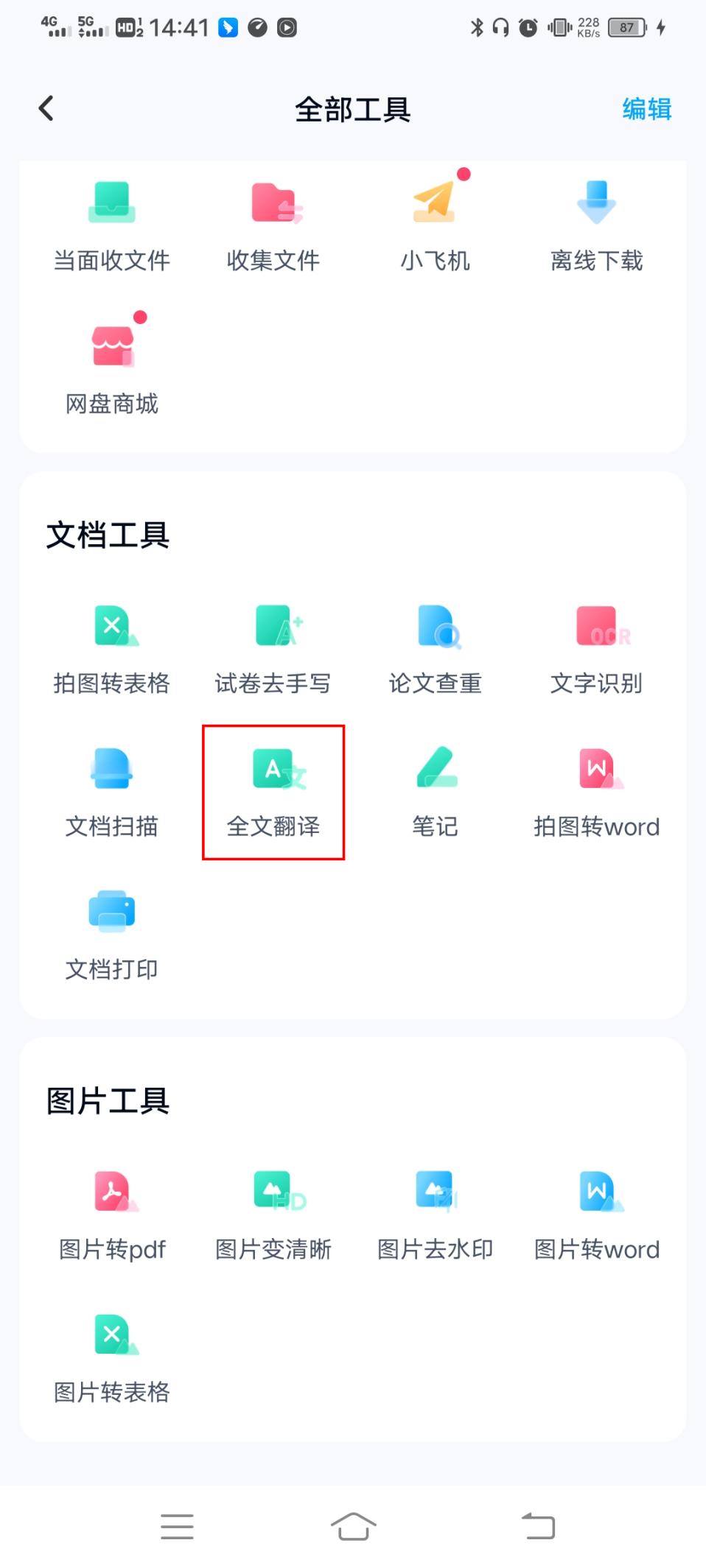Tap 编辑 to edit the tools
The image size is (706, 1568).
click(646, 109)
